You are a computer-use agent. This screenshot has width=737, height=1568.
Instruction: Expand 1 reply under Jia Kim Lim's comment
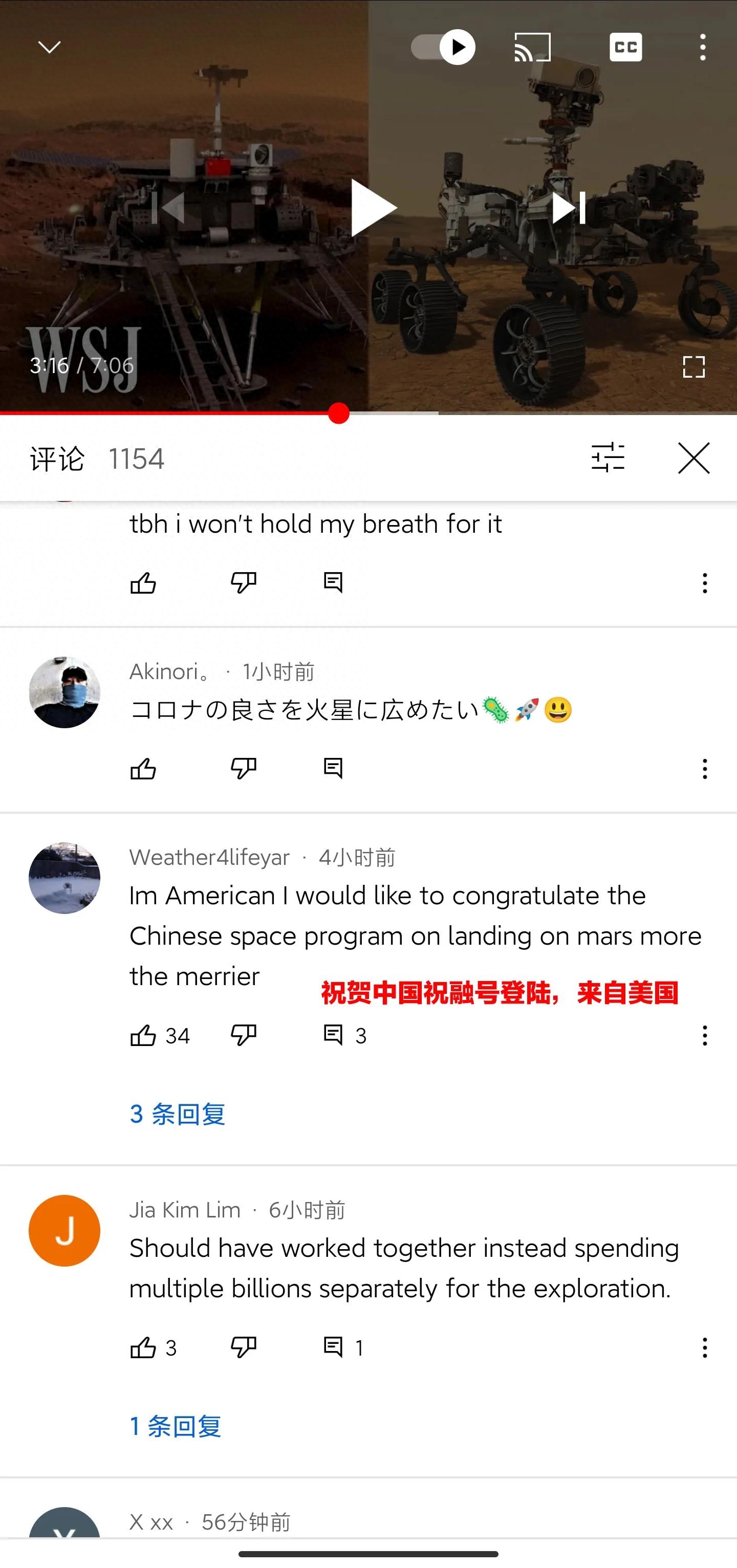175,1426
